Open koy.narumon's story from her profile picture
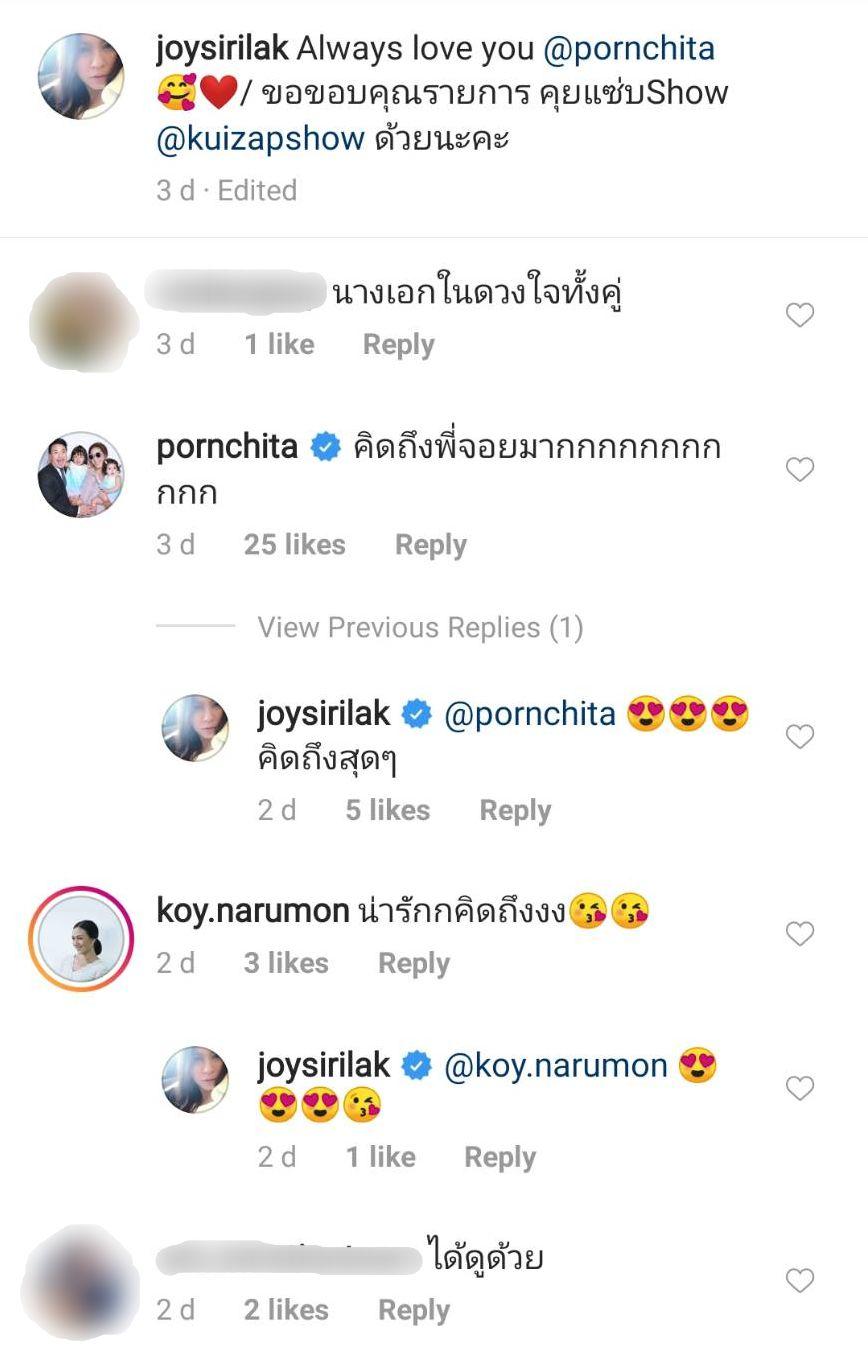The image size is (868, 1349). click(80, 938)
